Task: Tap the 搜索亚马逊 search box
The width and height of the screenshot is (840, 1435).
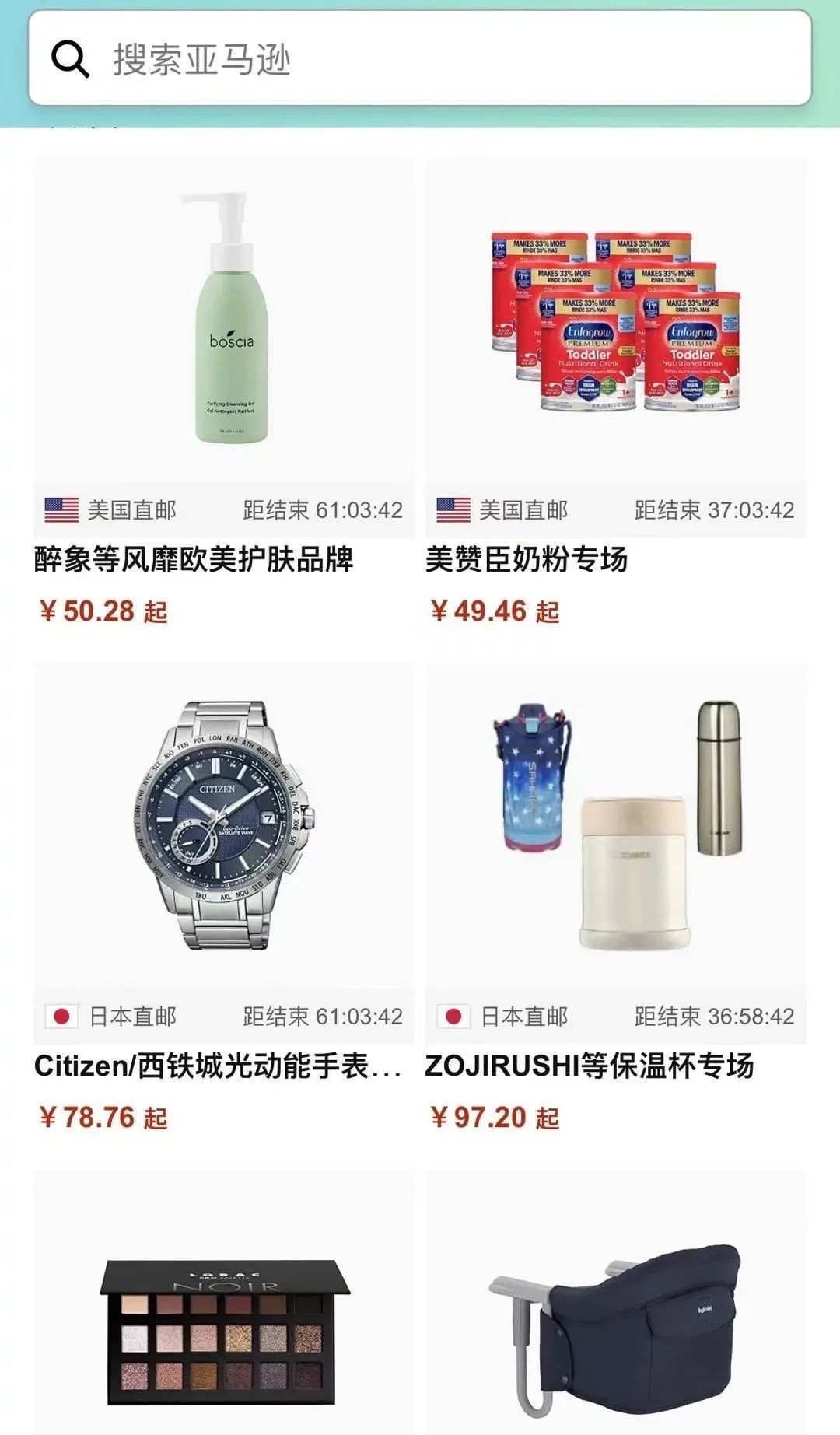Action: 420,59
